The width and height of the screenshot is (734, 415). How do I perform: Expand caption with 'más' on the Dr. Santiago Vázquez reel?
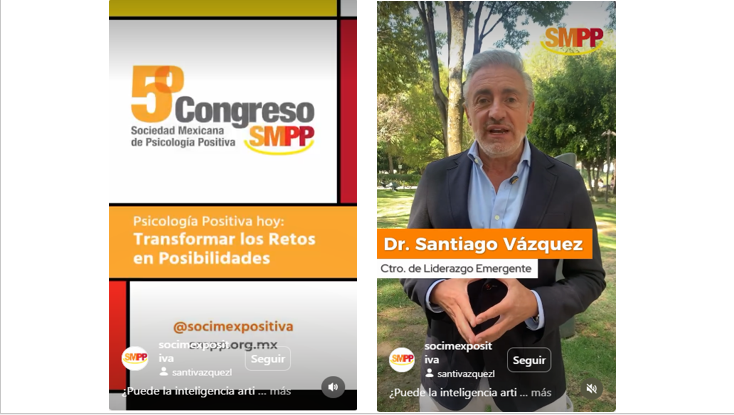point(541,393)
